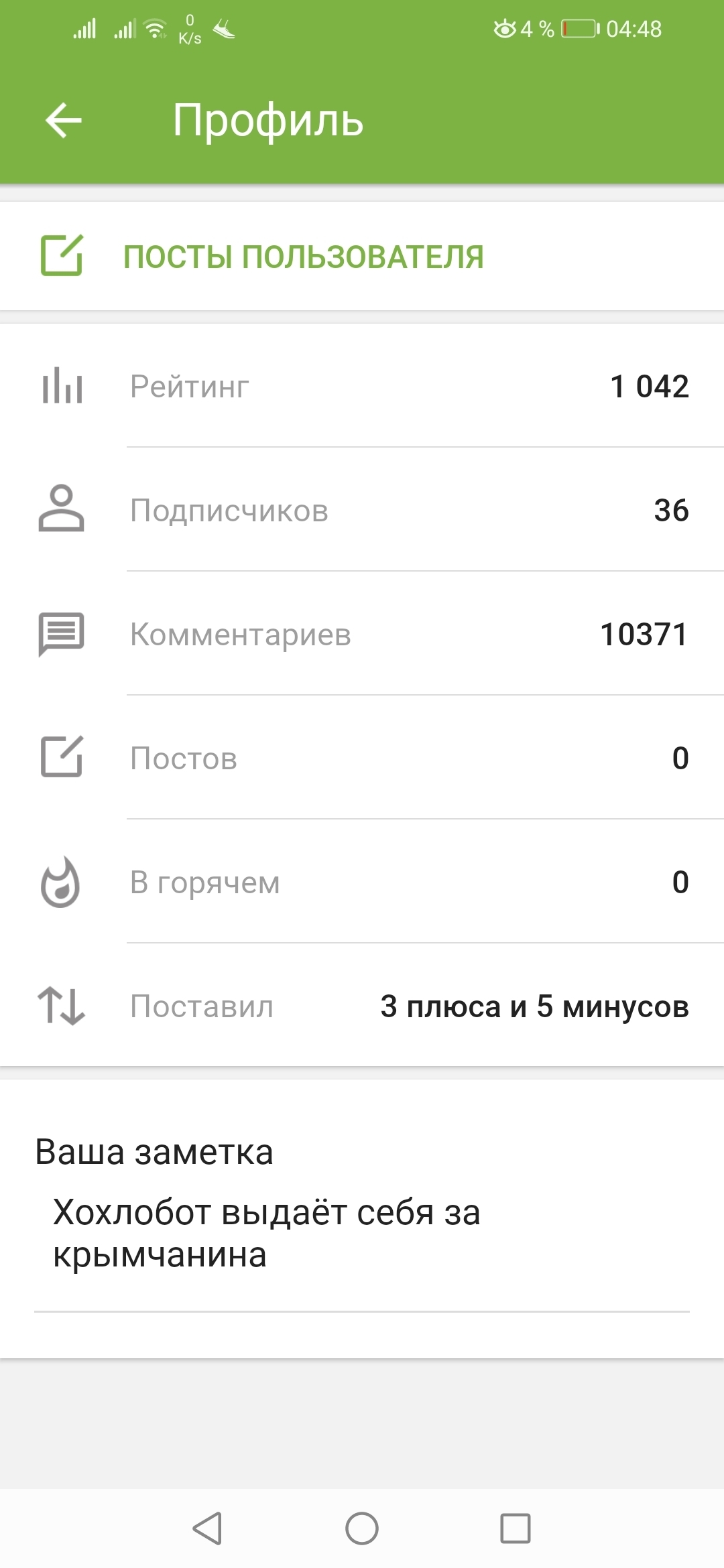
Task: Edit the Ваша заметка note field
Action: coord(362,1234)
